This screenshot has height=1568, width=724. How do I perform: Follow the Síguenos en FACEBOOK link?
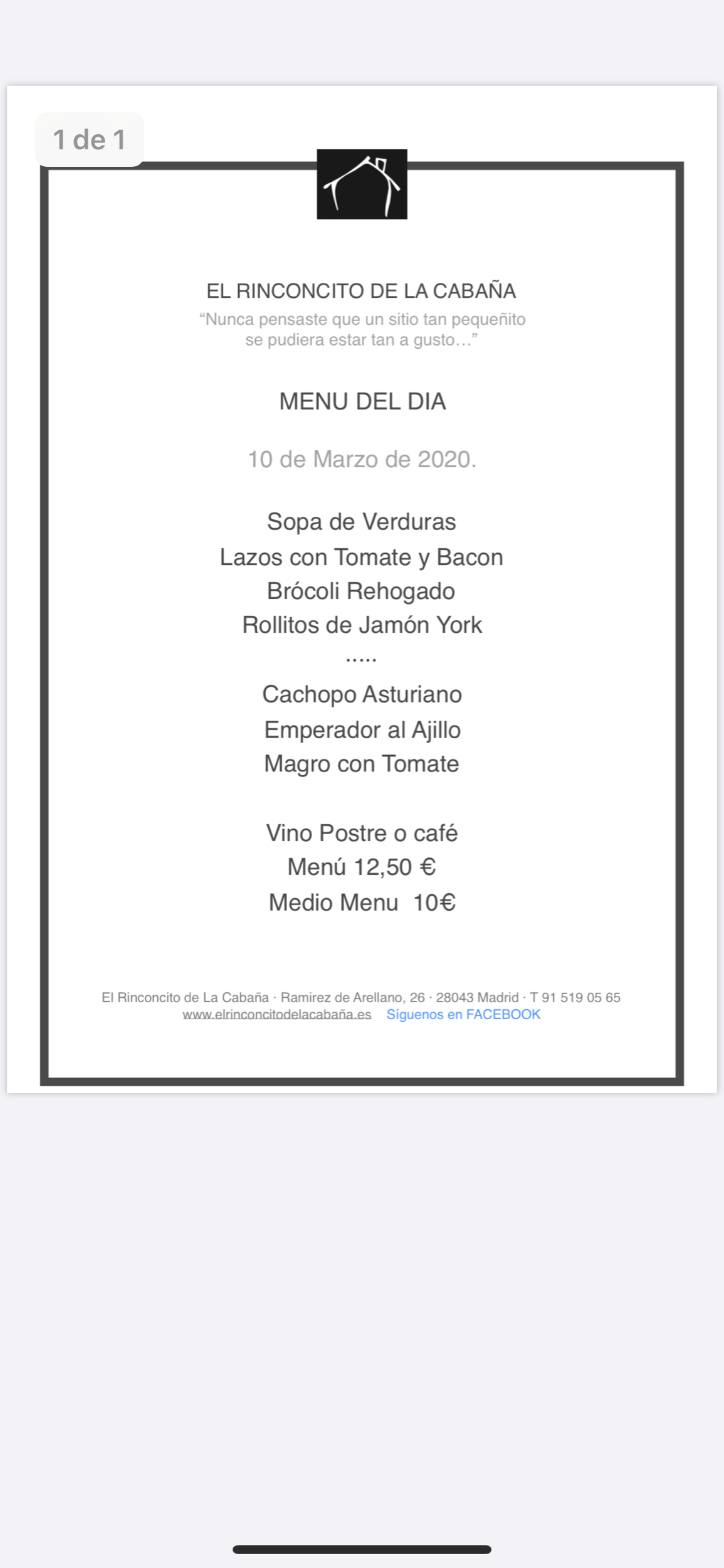point(463,1014)
